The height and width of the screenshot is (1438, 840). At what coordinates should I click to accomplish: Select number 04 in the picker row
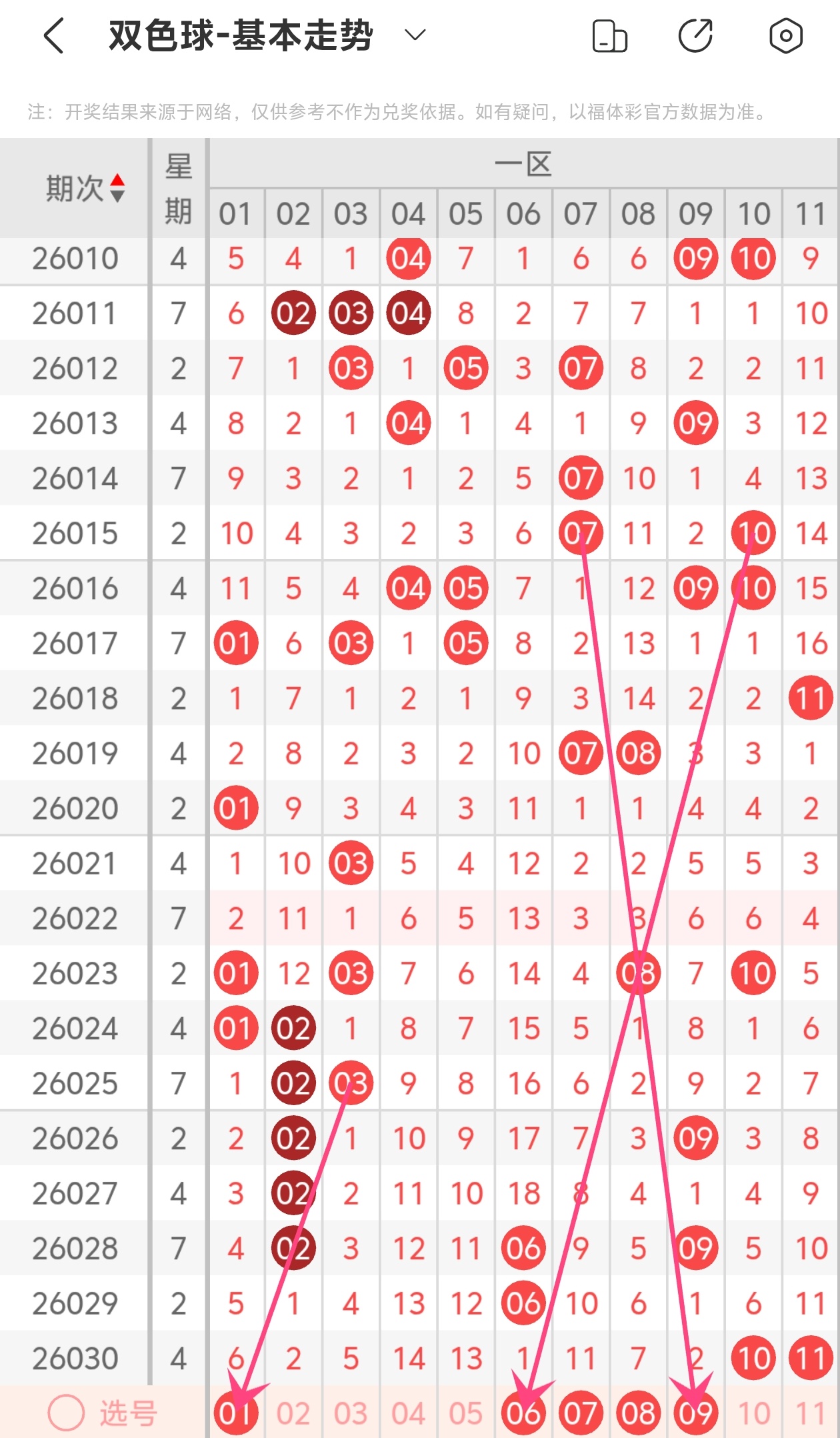(409, 1413)
